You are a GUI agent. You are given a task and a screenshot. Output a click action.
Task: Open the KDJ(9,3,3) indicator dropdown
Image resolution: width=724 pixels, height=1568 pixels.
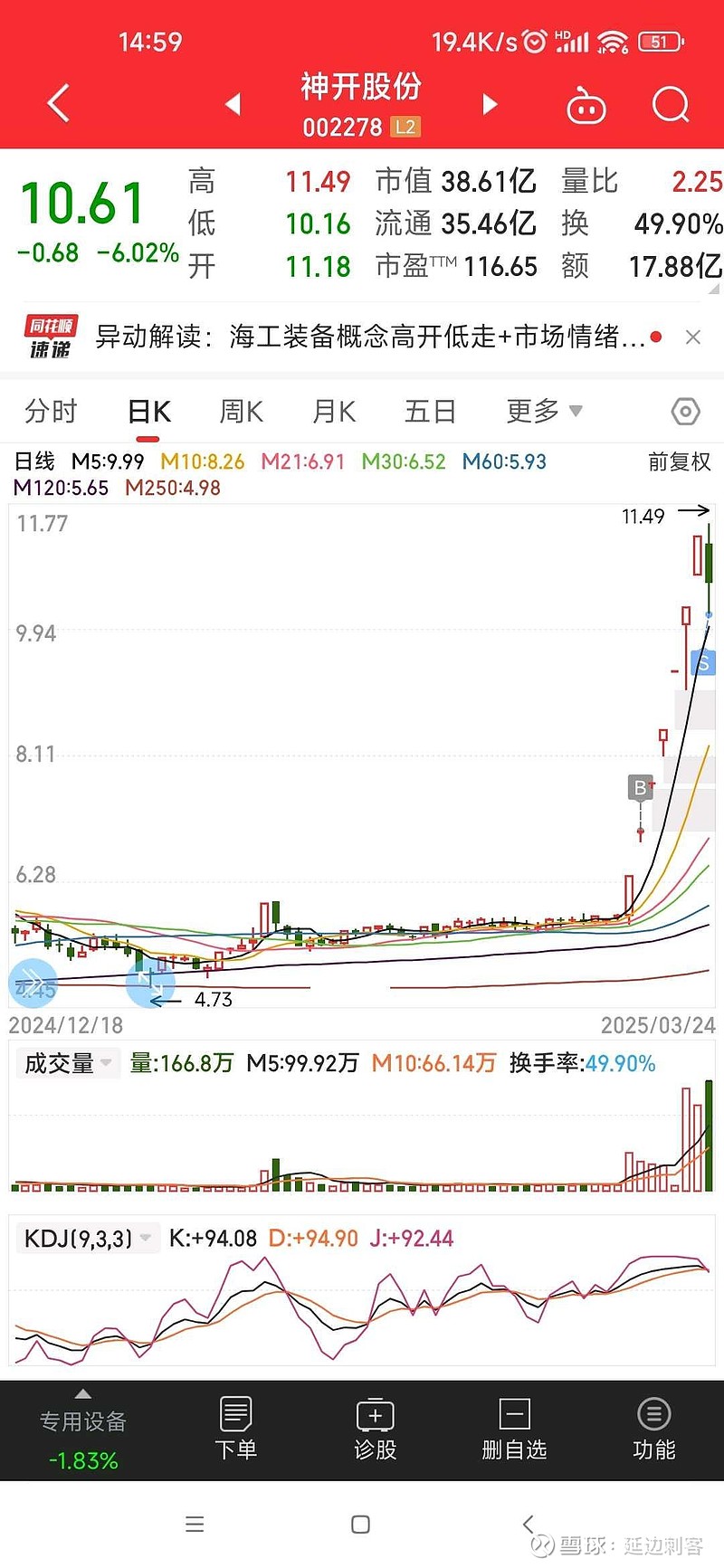click(x=86, y=1238)
